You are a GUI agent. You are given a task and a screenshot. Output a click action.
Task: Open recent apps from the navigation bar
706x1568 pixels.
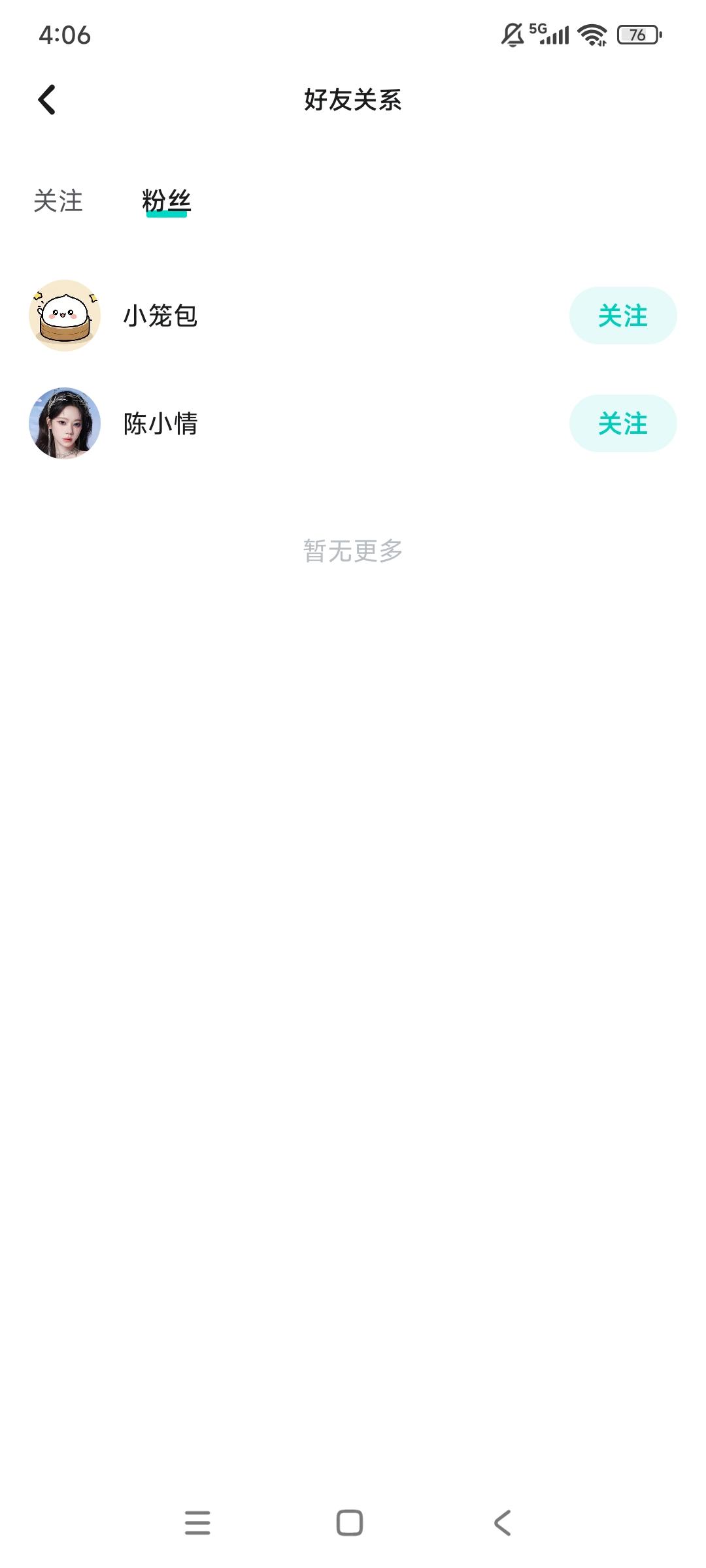[x=197, y=1522]
